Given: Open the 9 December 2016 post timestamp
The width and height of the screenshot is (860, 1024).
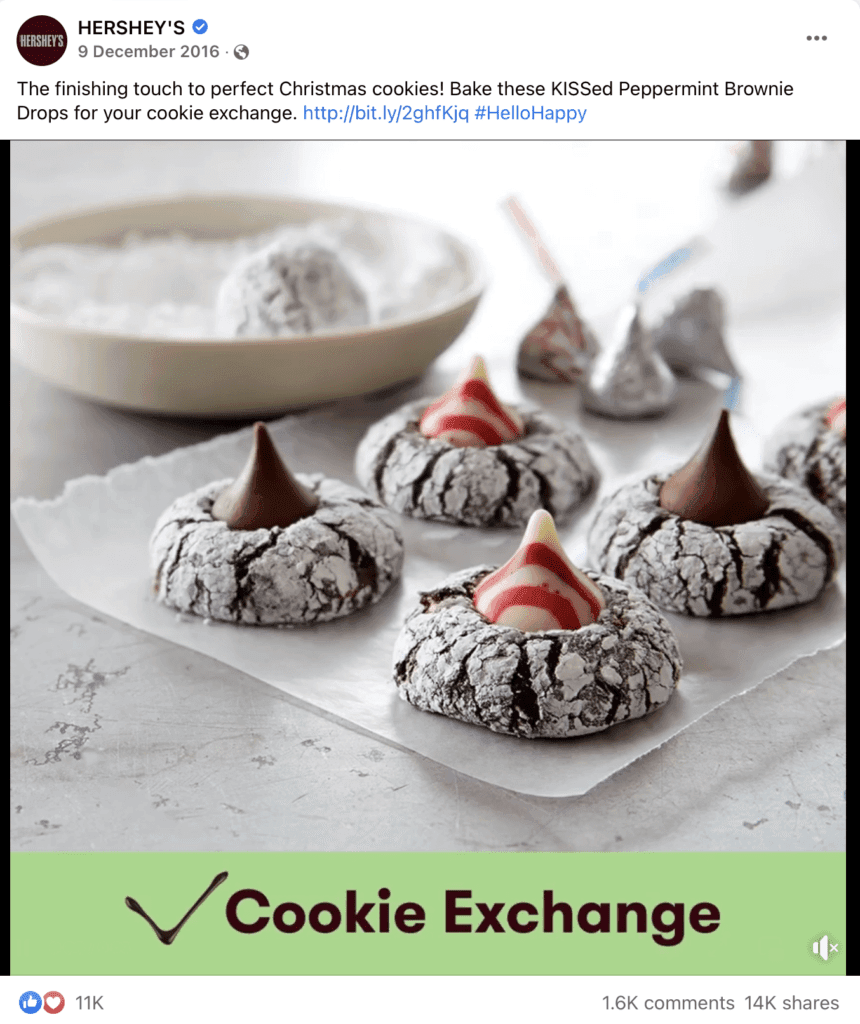Looking at the screenshot, I should pos(151,51).
